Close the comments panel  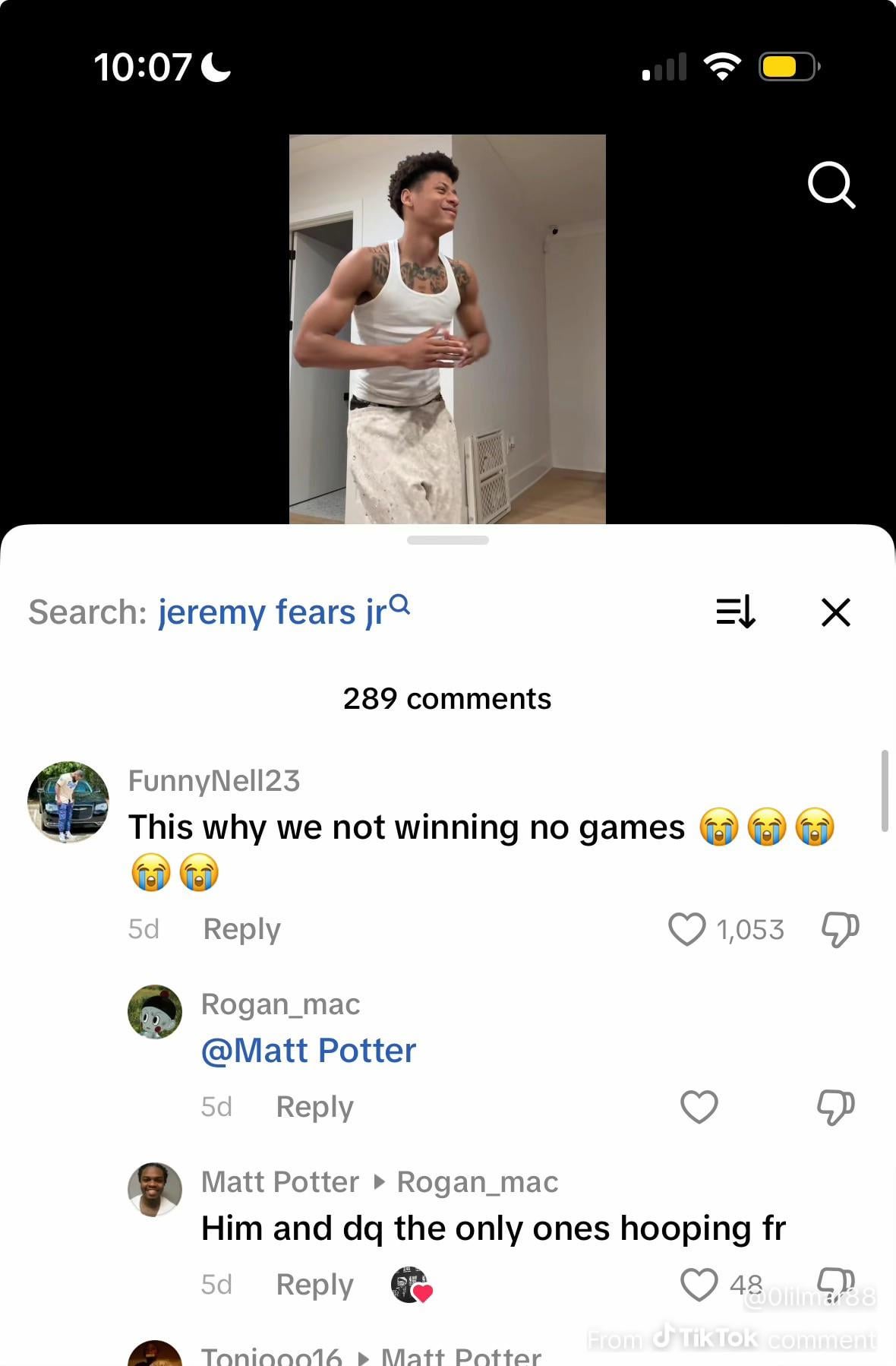click(835, 612)
